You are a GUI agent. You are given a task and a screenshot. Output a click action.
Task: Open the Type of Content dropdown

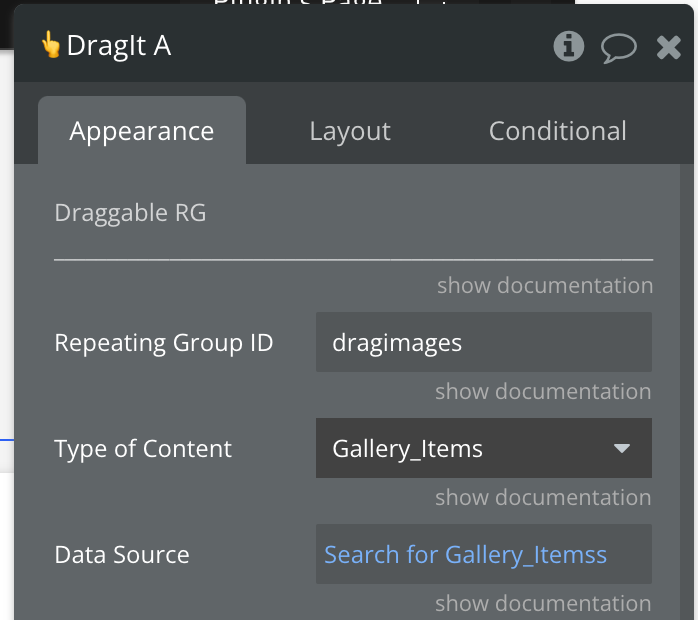click(x=484, y=449)
